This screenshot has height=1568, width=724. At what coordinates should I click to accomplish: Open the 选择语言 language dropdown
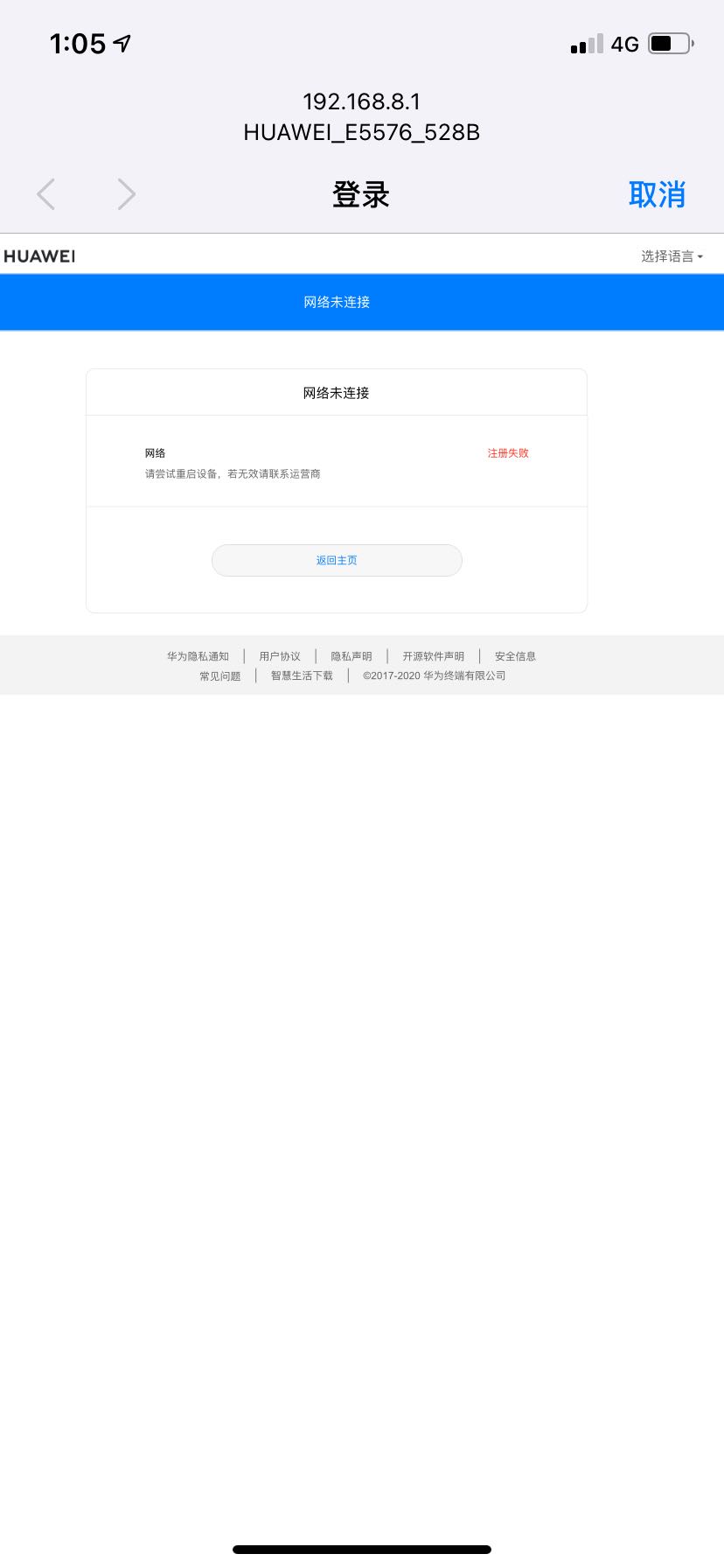pyautogui.click(x=672, y=256)
